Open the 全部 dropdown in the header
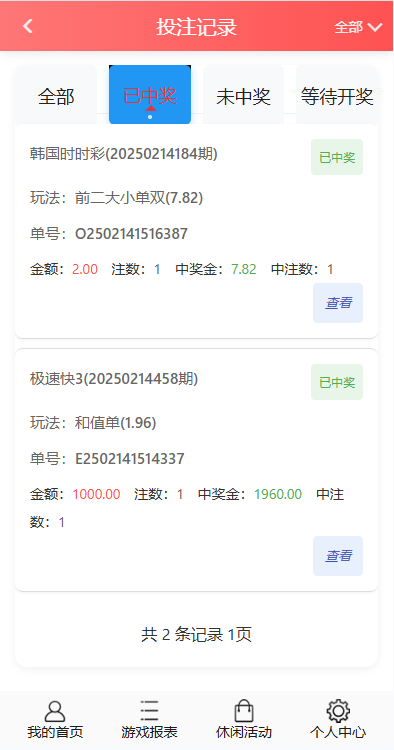 click(x=358, y=27)
